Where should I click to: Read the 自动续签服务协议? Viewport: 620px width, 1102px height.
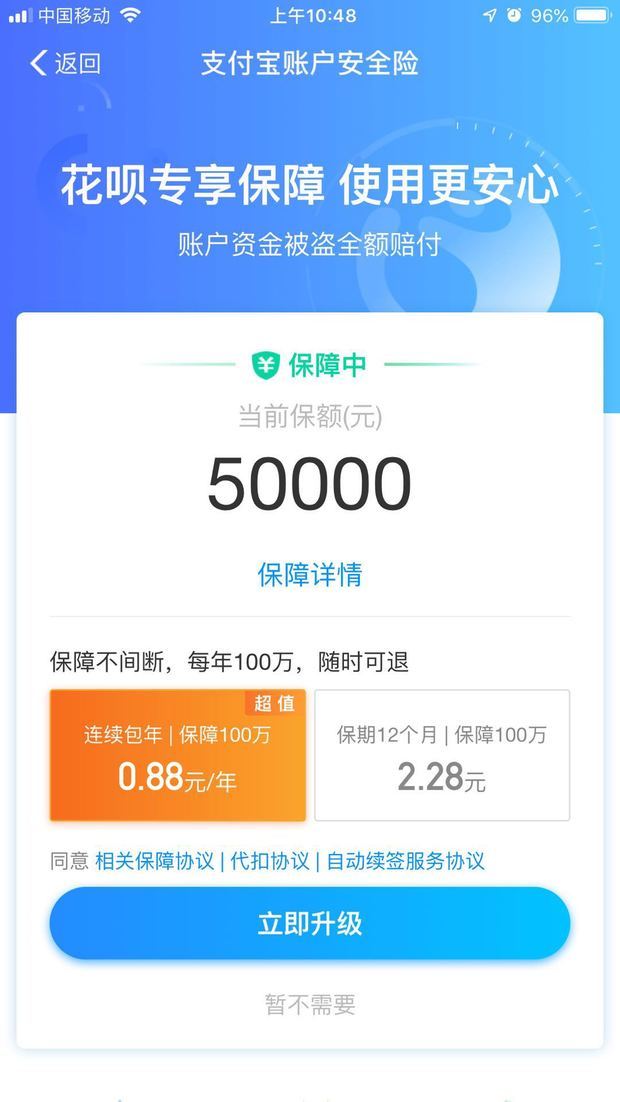click(404, 861)
